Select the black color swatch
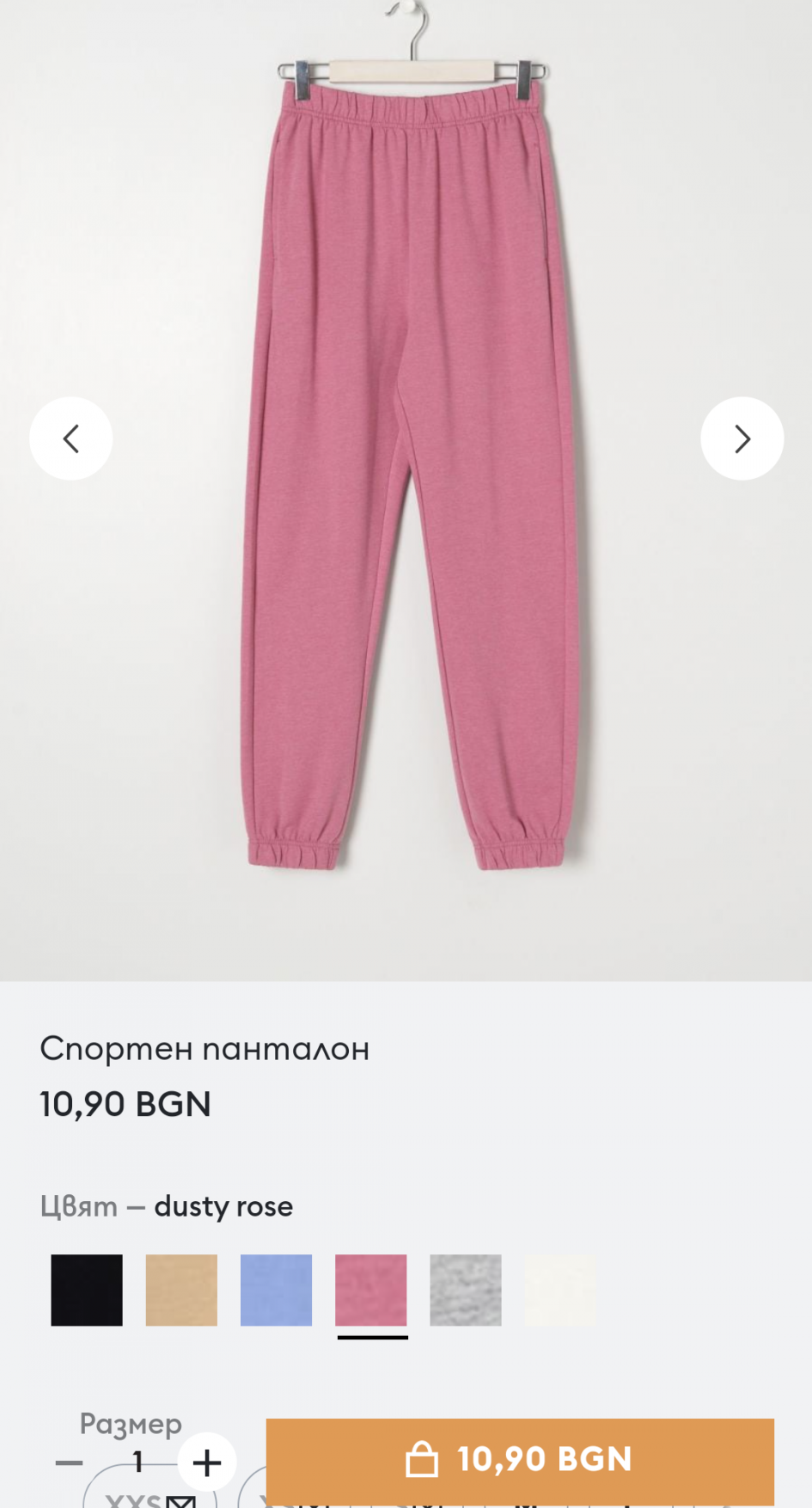The width and height of the screenshot is (812, 1508). 87,1290
